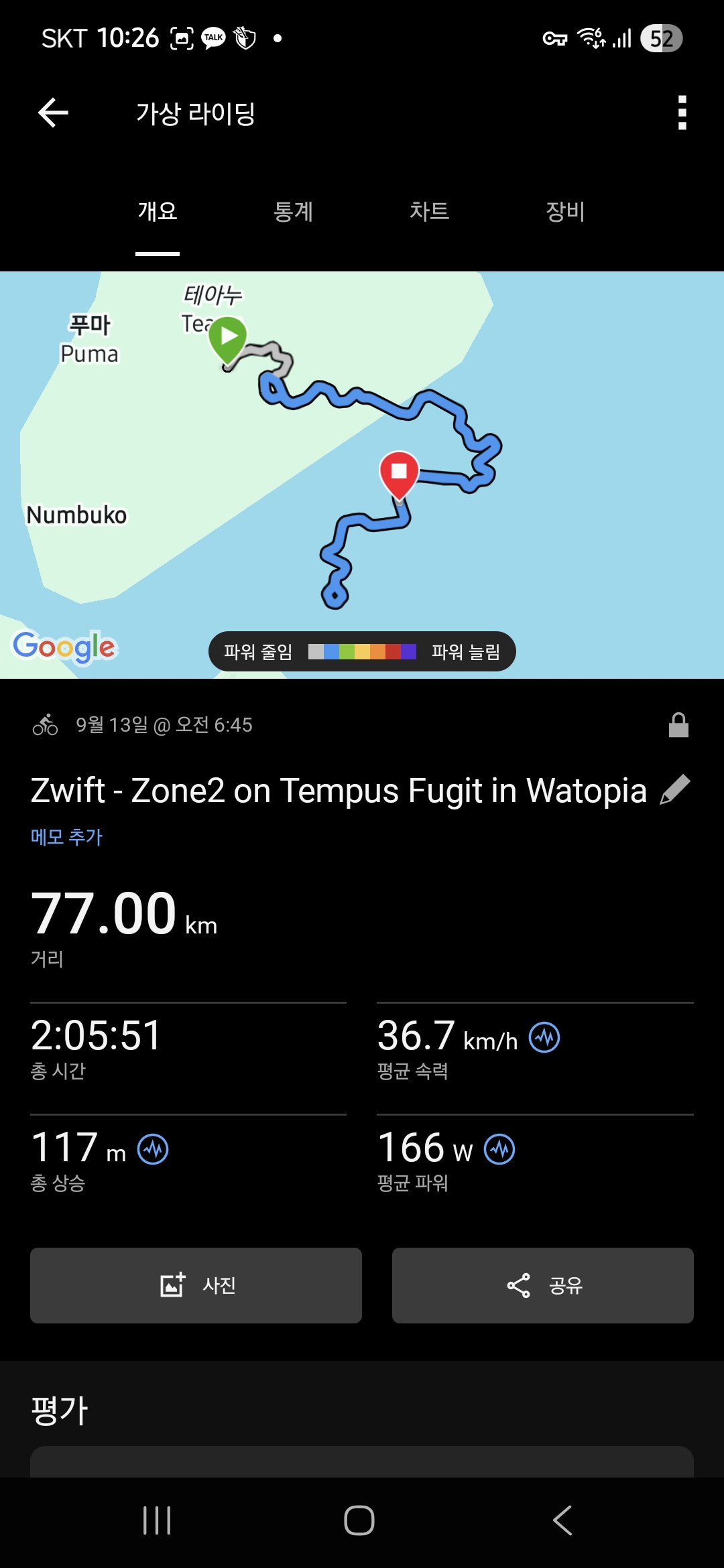
Task: Open the three-dot overflow menu
Action: click(x=682, y=113)
